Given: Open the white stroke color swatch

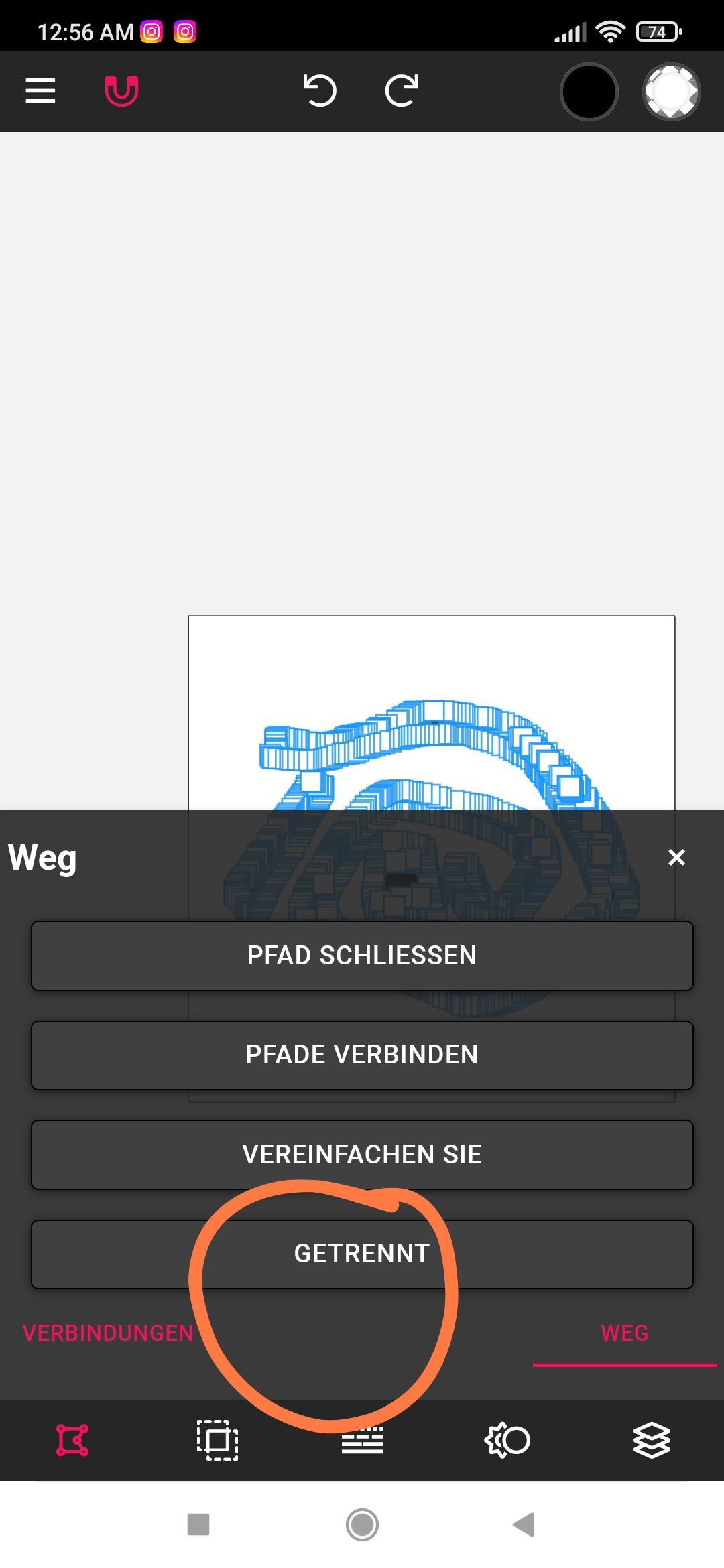Looking at the screenshot, I should 672,92.
